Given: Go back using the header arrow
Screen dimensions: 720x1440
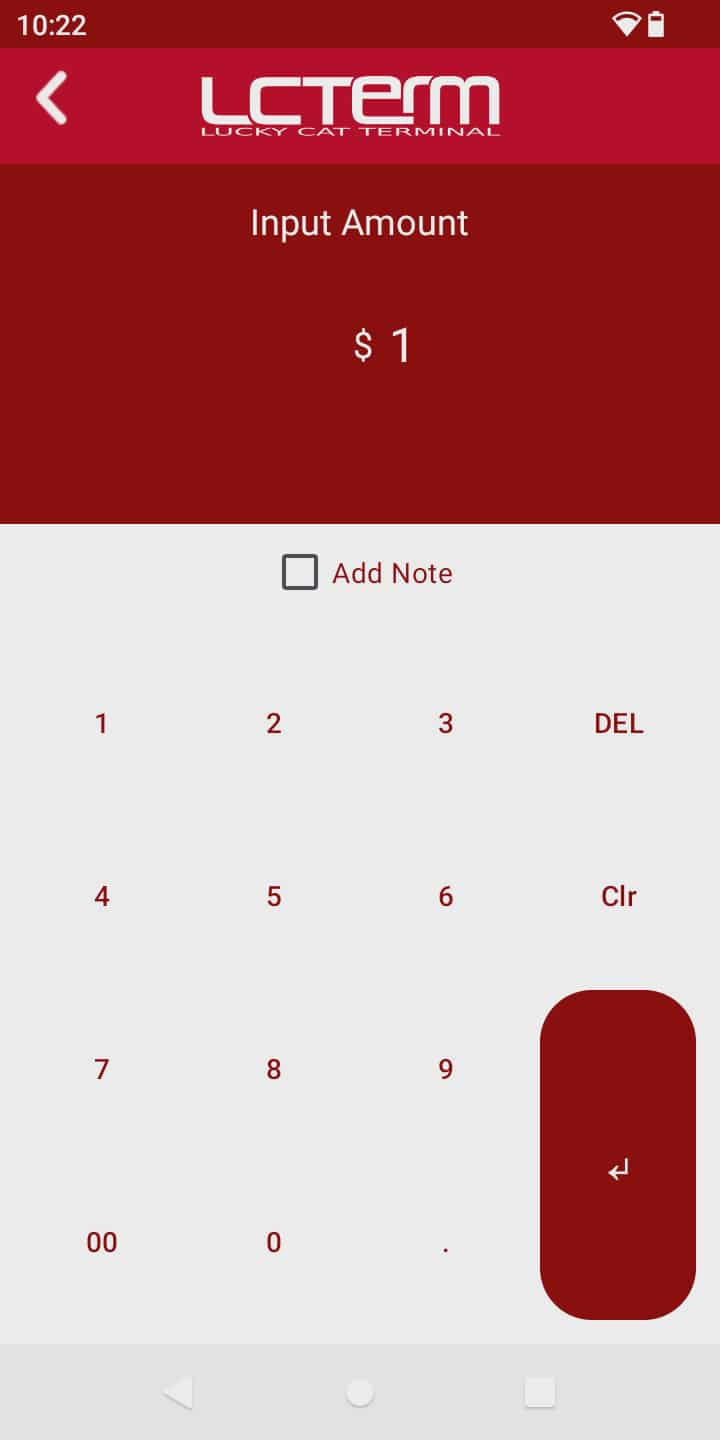Looking at the screenshot, I should click(x=52, y=98).
